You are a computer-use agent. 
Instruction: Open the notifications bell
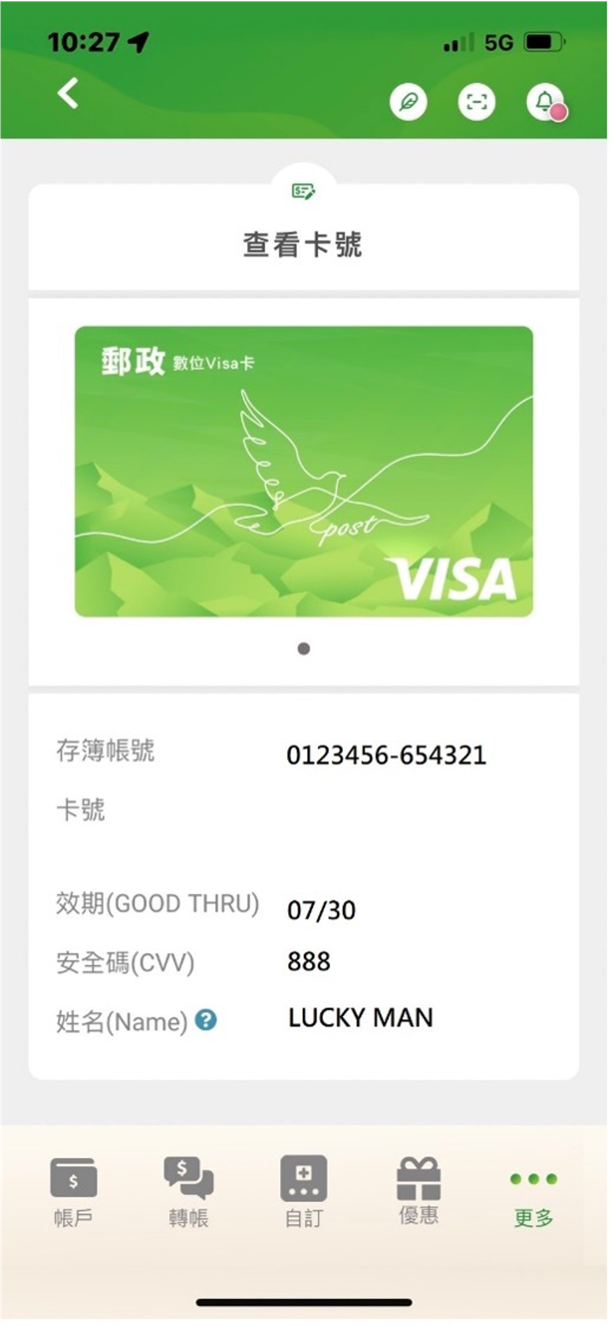pyautogui.click(x=545, y=102)
